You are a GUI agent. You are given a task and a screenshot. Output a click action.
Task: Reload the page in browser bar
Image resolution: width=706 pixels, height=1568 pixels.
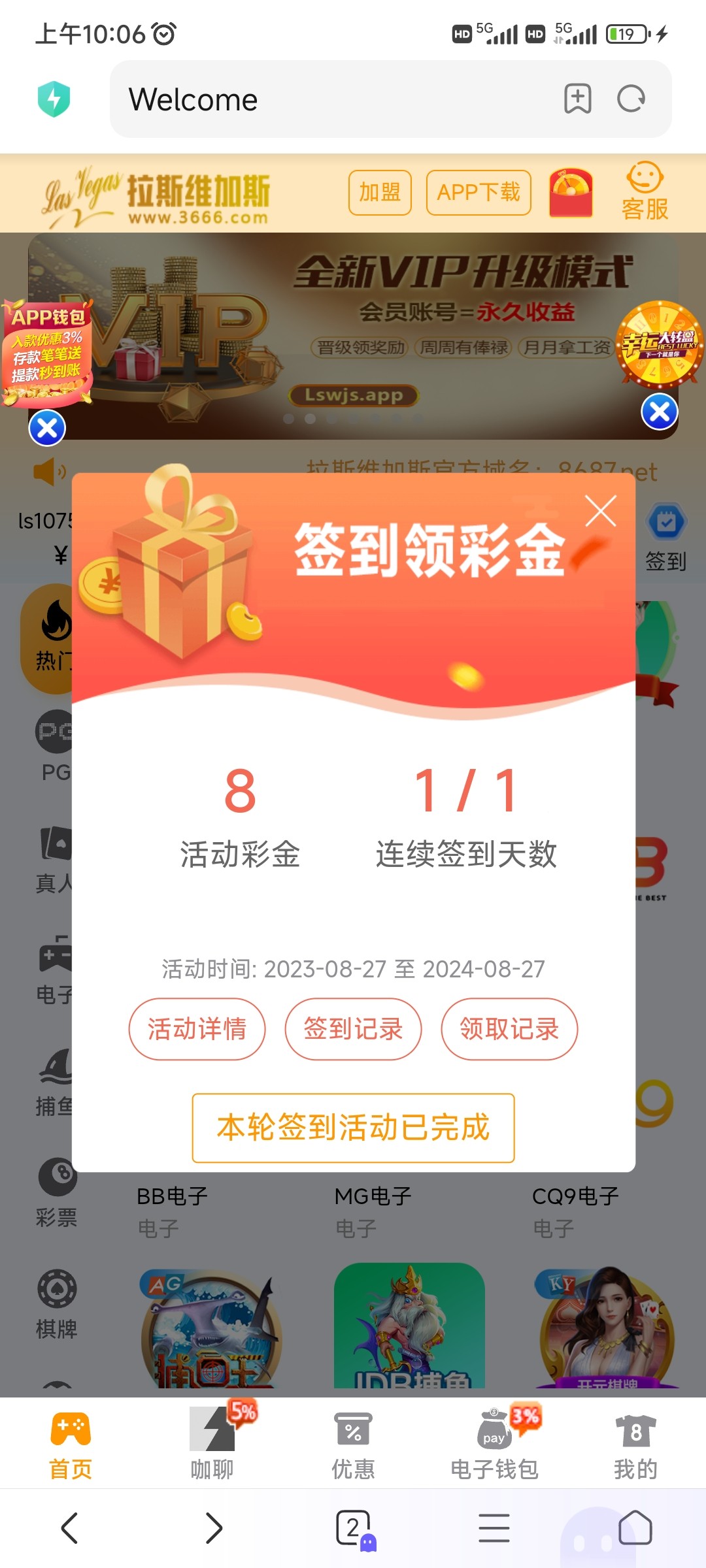pos(631,99)
